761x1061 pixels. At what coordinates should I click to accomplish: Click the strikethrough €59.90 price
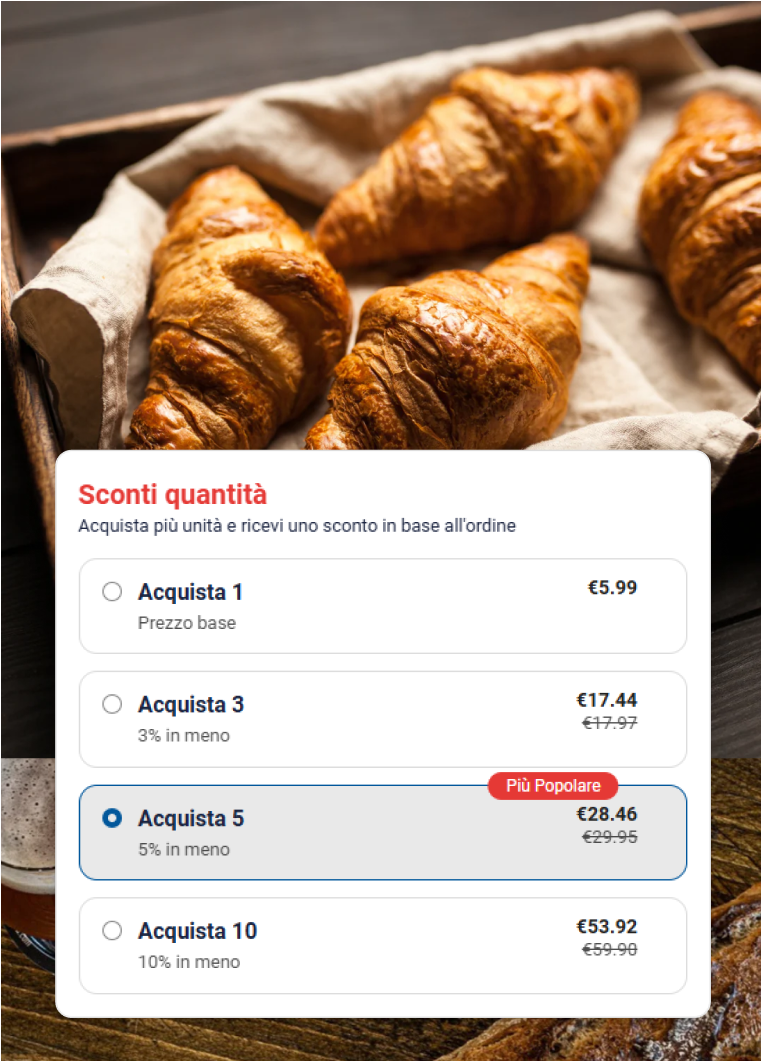coord(611,950)
